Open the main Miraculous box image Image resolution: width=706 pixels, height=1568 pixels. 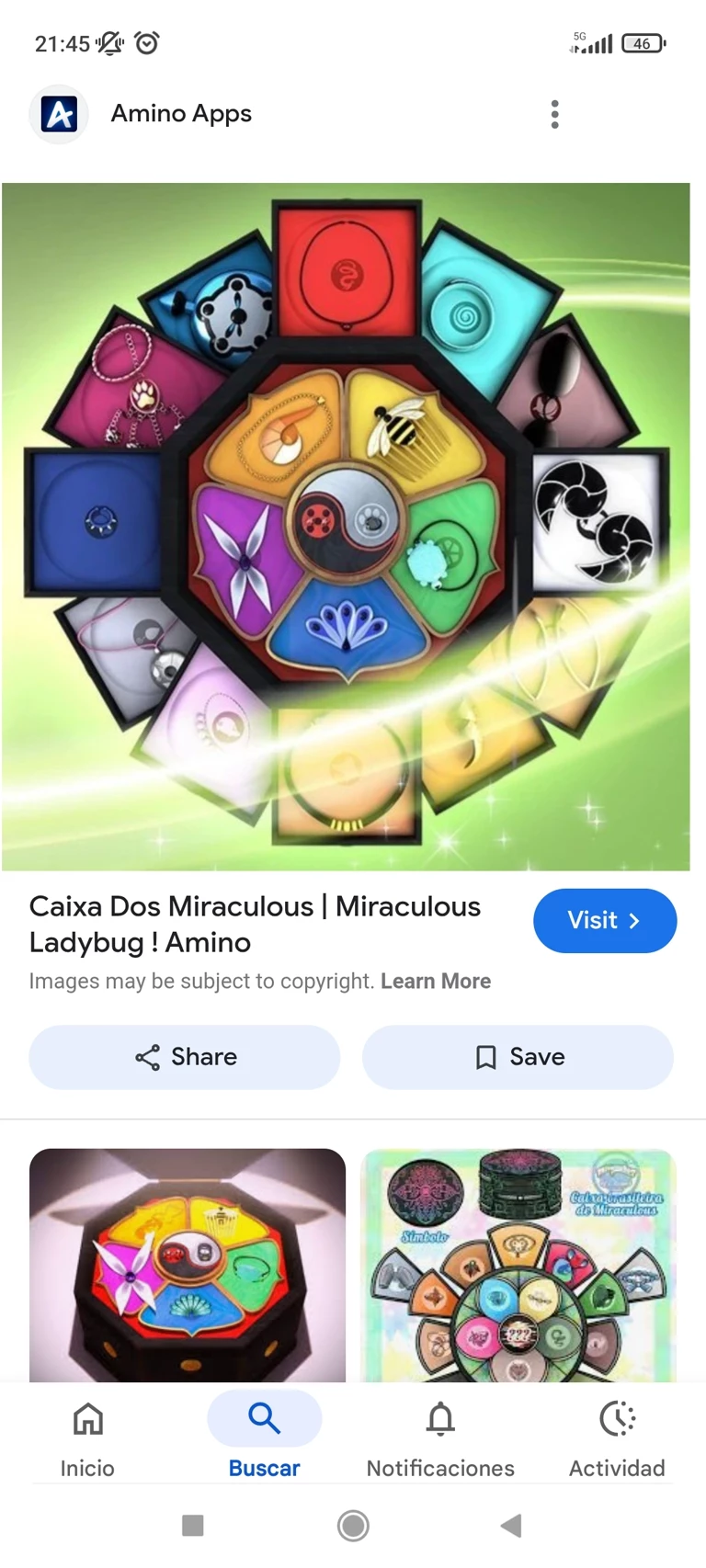point(346,526)
